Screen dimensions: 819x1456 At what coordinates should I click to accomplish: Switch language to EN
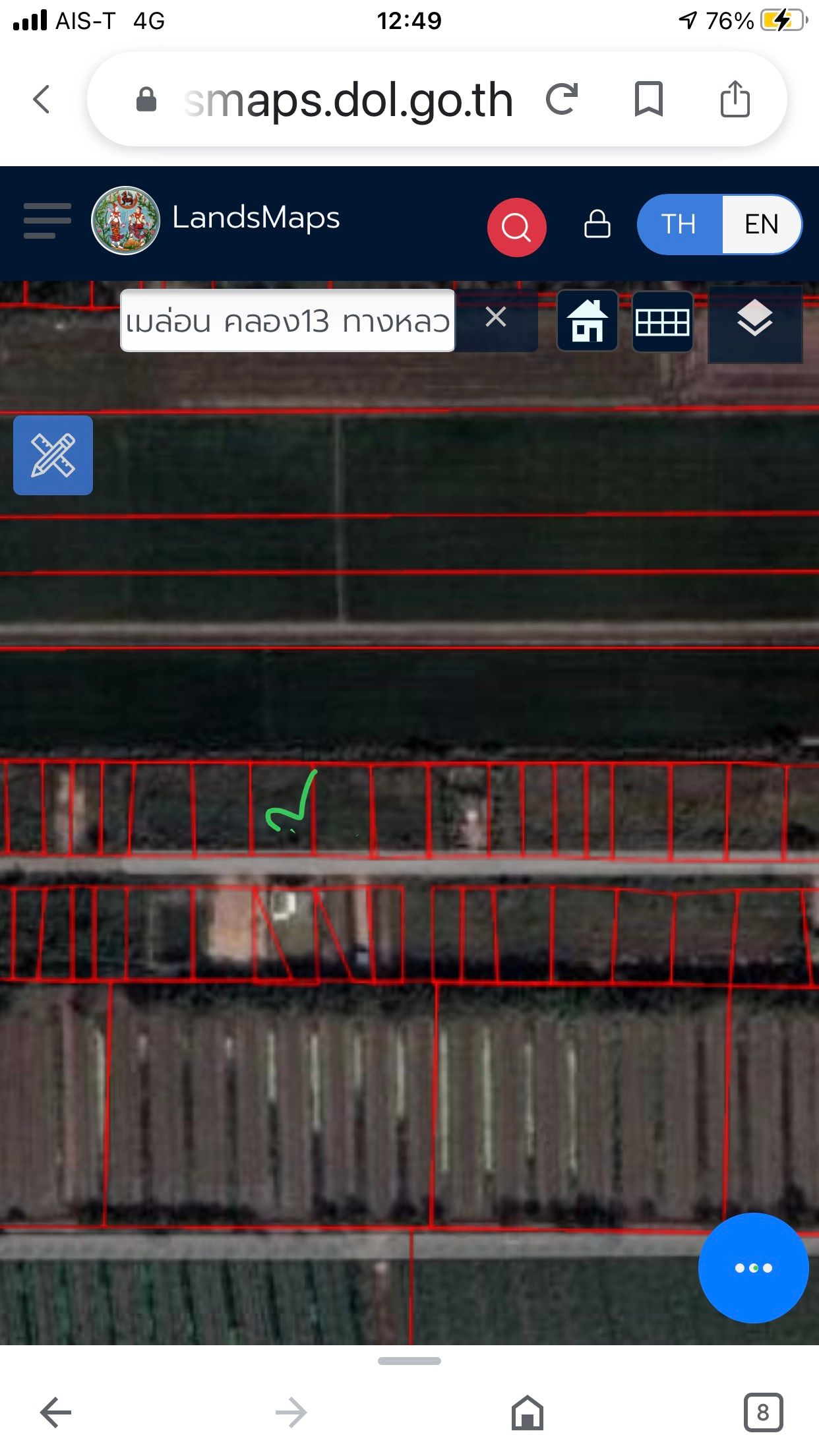tap(762, 224)
